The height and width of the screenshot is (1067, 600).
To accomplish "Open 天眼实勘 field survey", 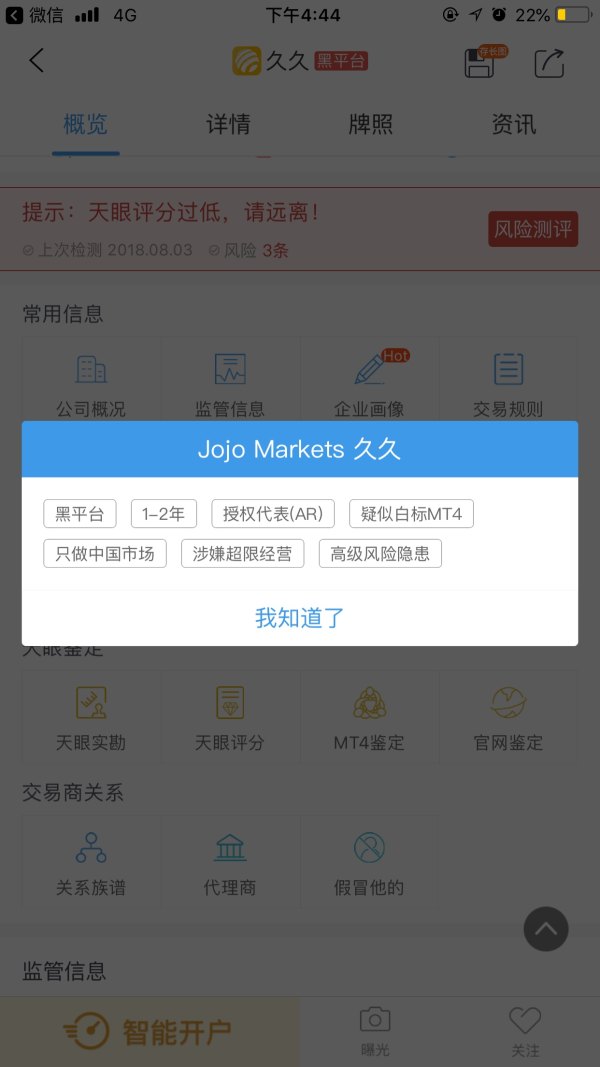I will (91, 717).
